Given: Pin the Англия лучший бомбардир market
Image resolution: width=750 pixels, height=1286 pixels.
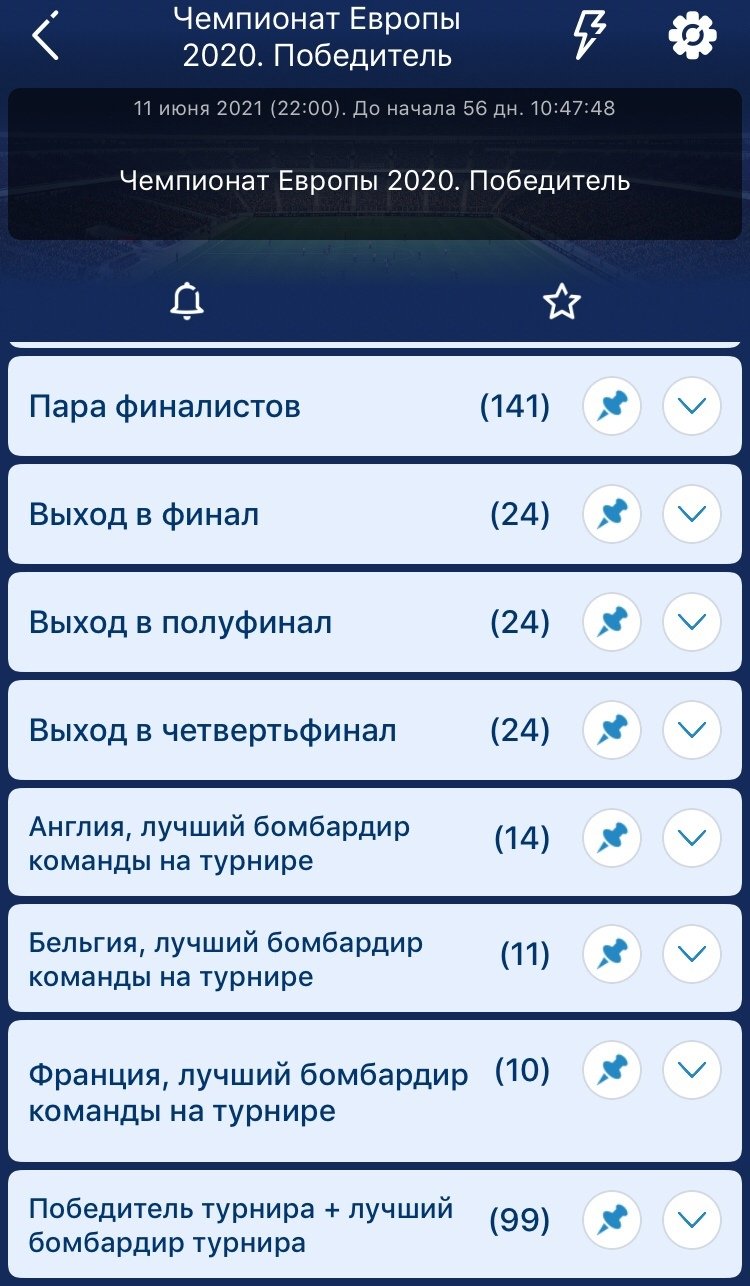Looking at the screenshot, I should [x=612, y=838].
